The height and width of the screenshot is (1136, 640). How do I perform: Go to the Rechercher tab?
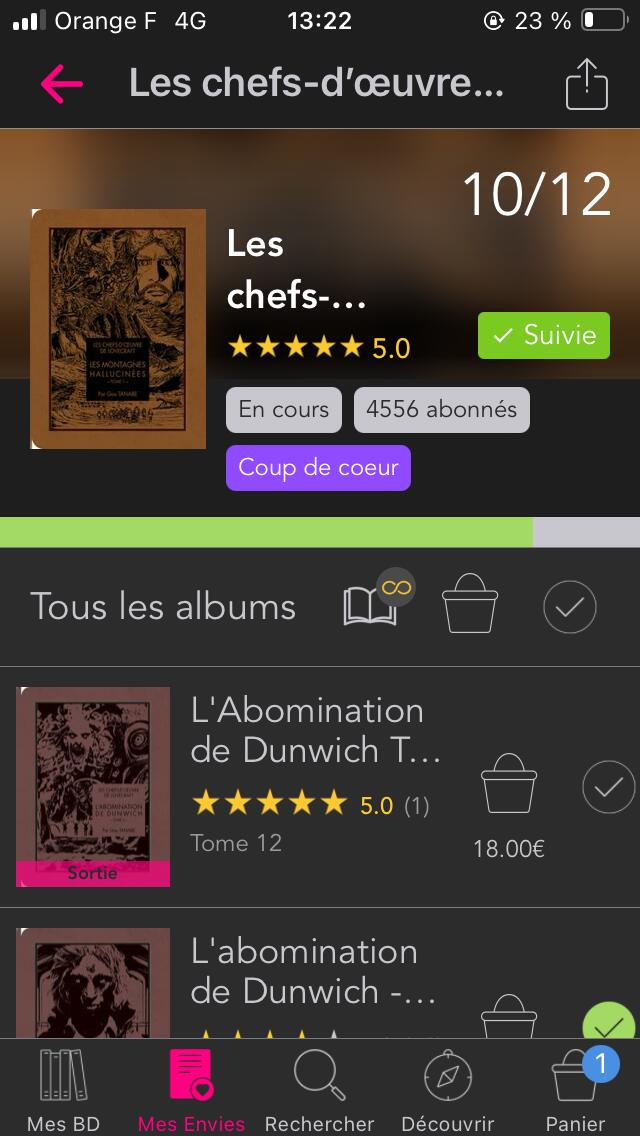[319, 1090]
